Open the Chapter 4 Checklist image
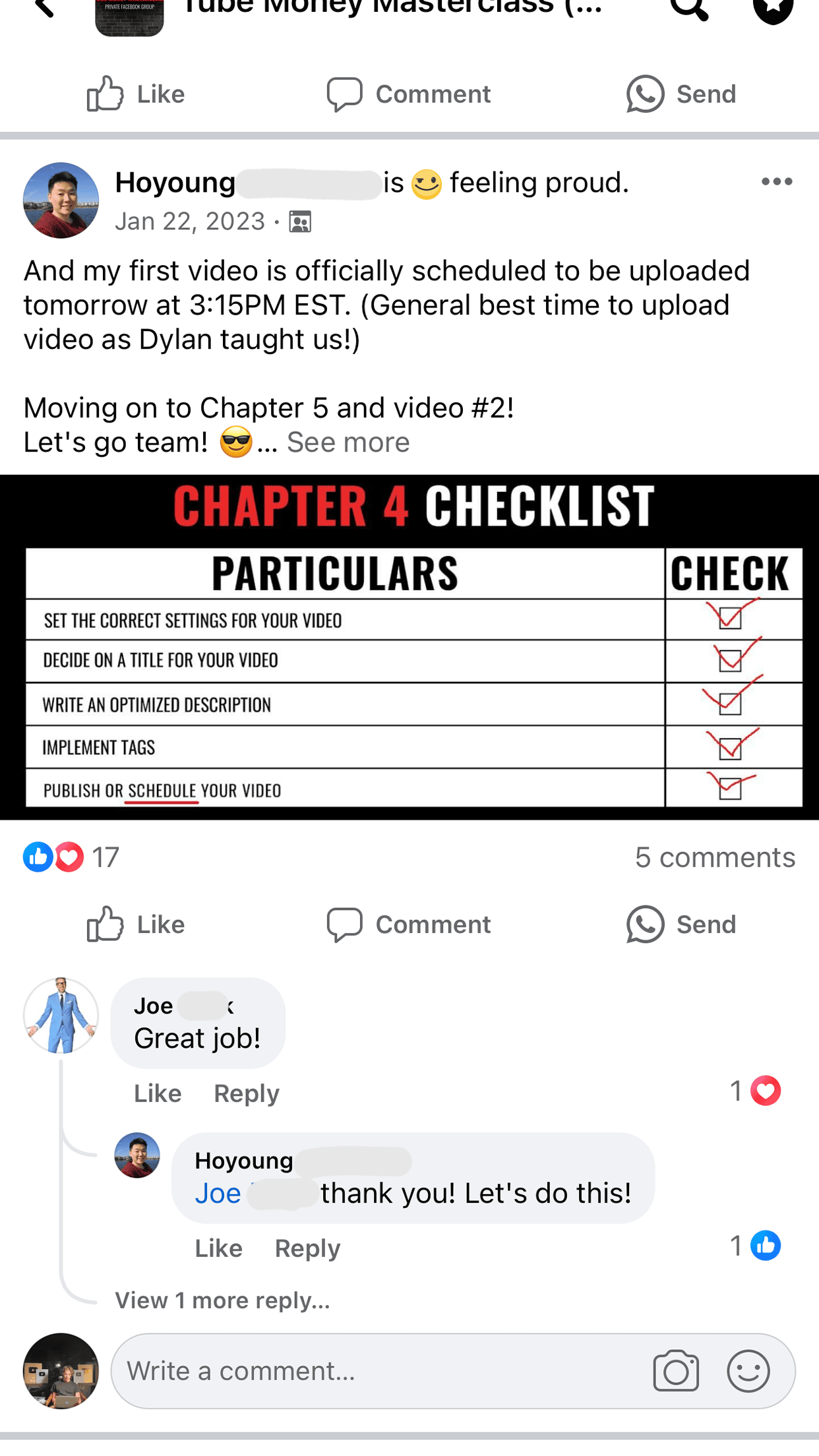The height and width of the screenshot is (1456, 819). (x=409, y=646)
